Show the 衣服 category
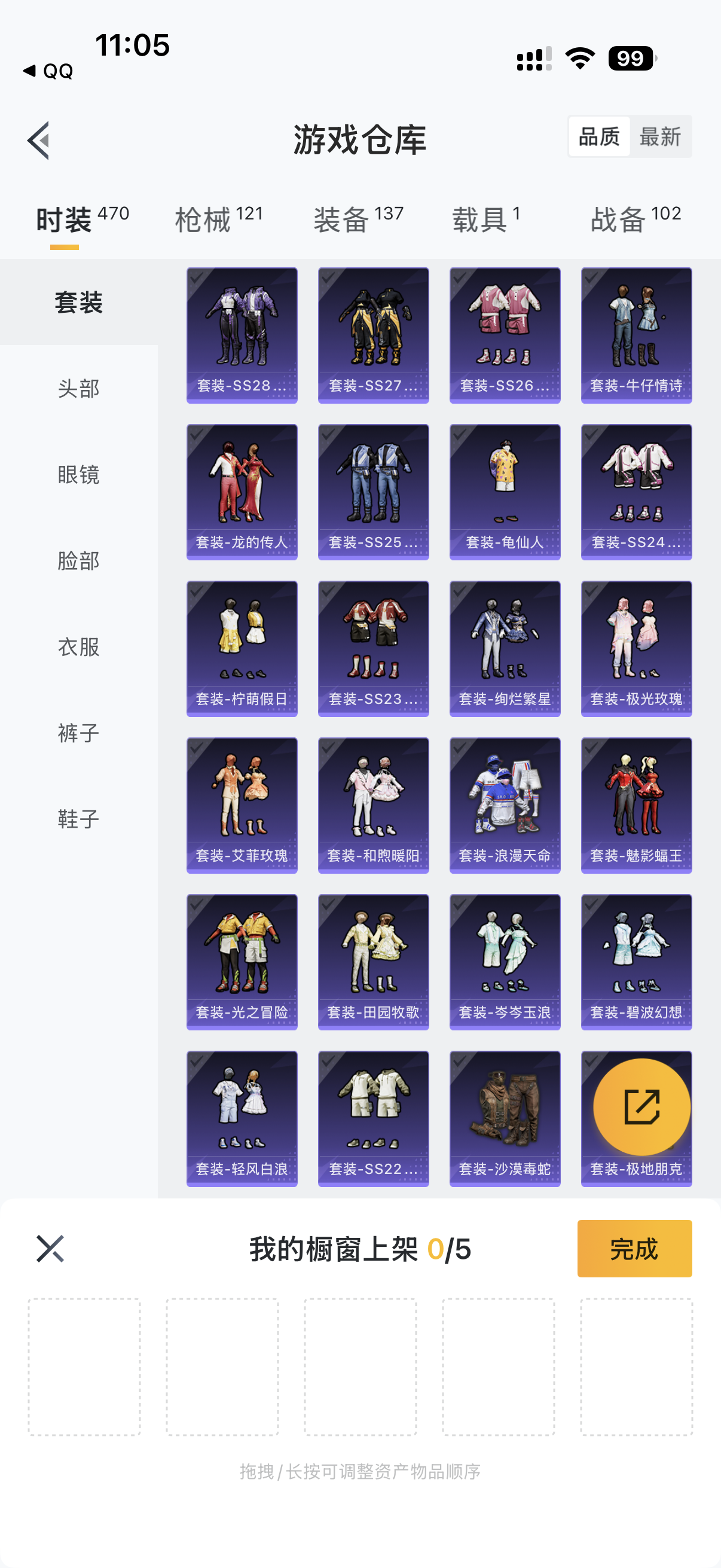 pyautogui.click(x=78, y=646)
